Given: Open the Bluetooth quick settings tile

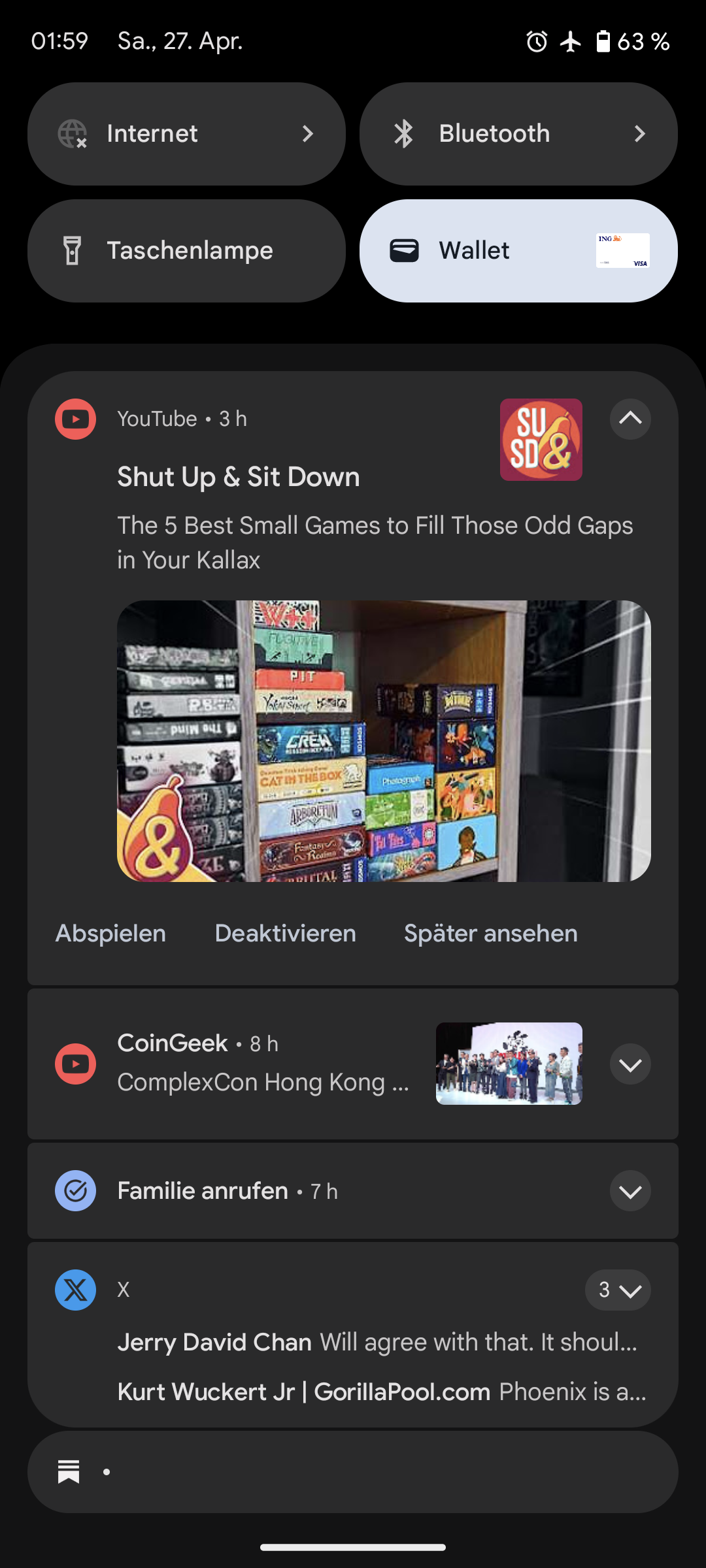Looking at the screenshot, I should pos(518,134).
